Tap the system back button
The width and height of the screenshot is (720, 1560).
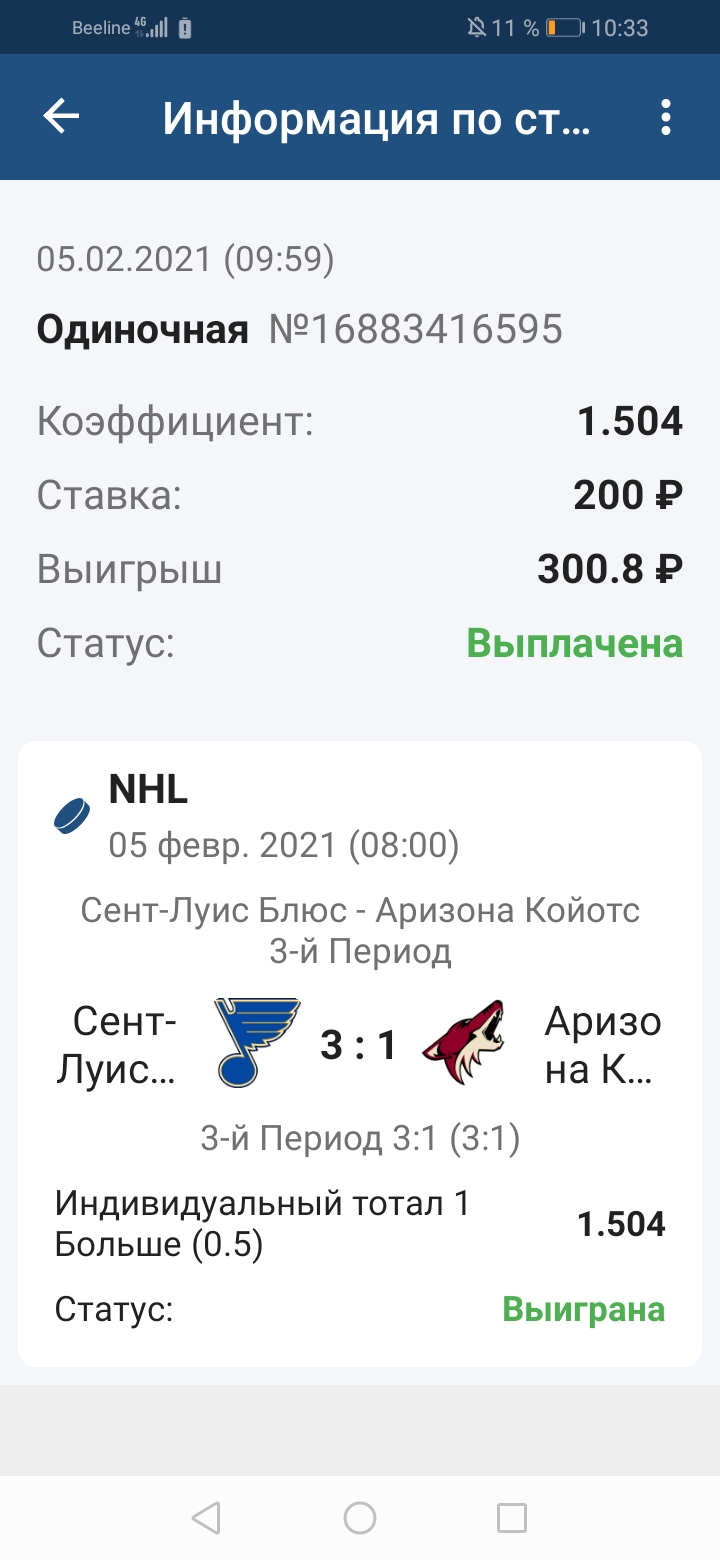point(206,1518)
